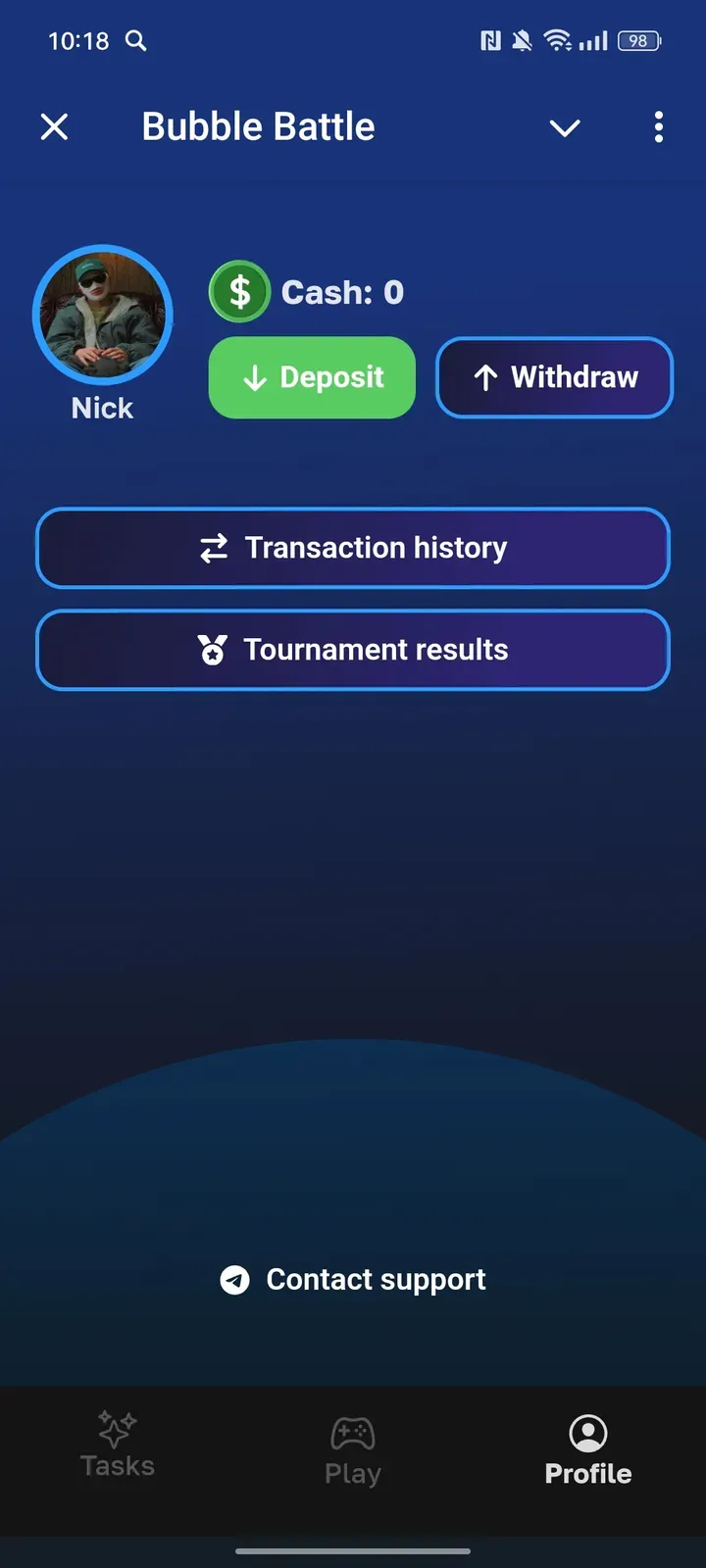
Task: Withdraw cash from the account
Action: 554,377
